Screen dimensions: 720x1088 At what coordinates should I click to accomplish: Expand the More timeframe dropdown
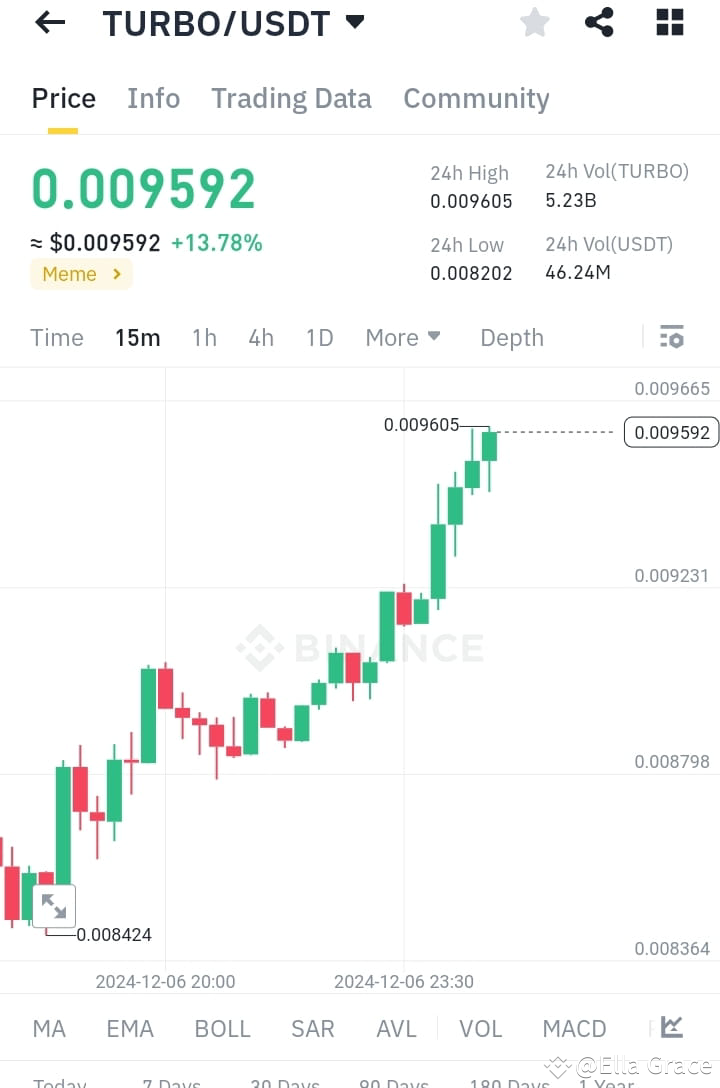[403, 338]
